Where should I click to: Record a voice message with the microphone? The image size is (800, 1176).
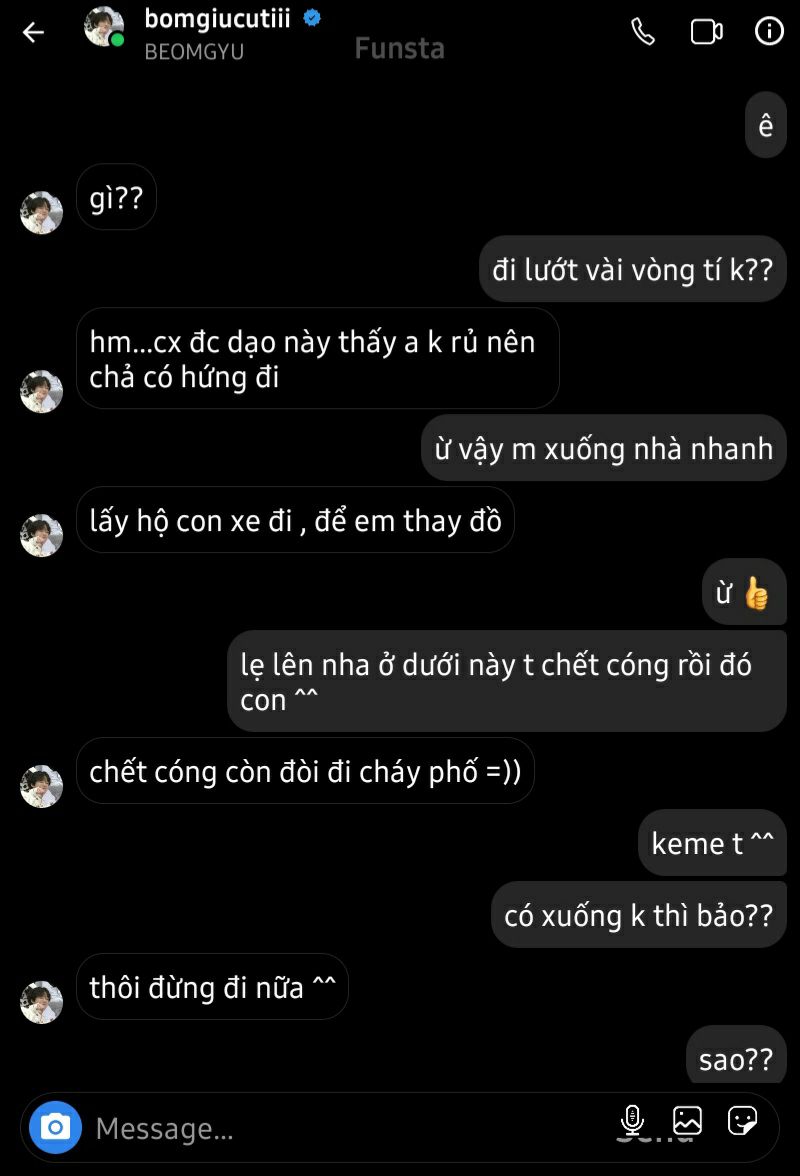632,1120
